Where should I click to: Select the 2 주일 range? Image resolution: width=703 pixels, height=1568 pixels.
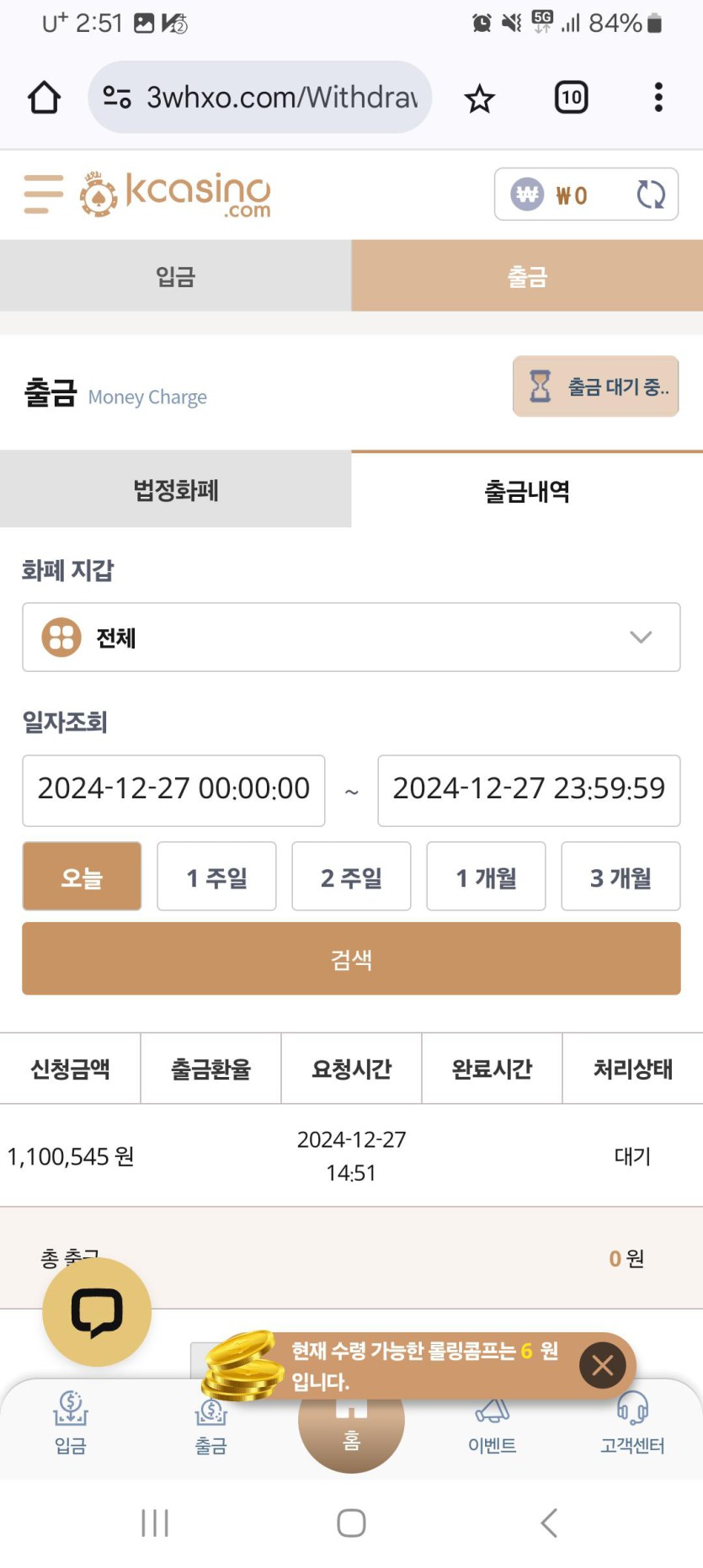pos(351,877)
